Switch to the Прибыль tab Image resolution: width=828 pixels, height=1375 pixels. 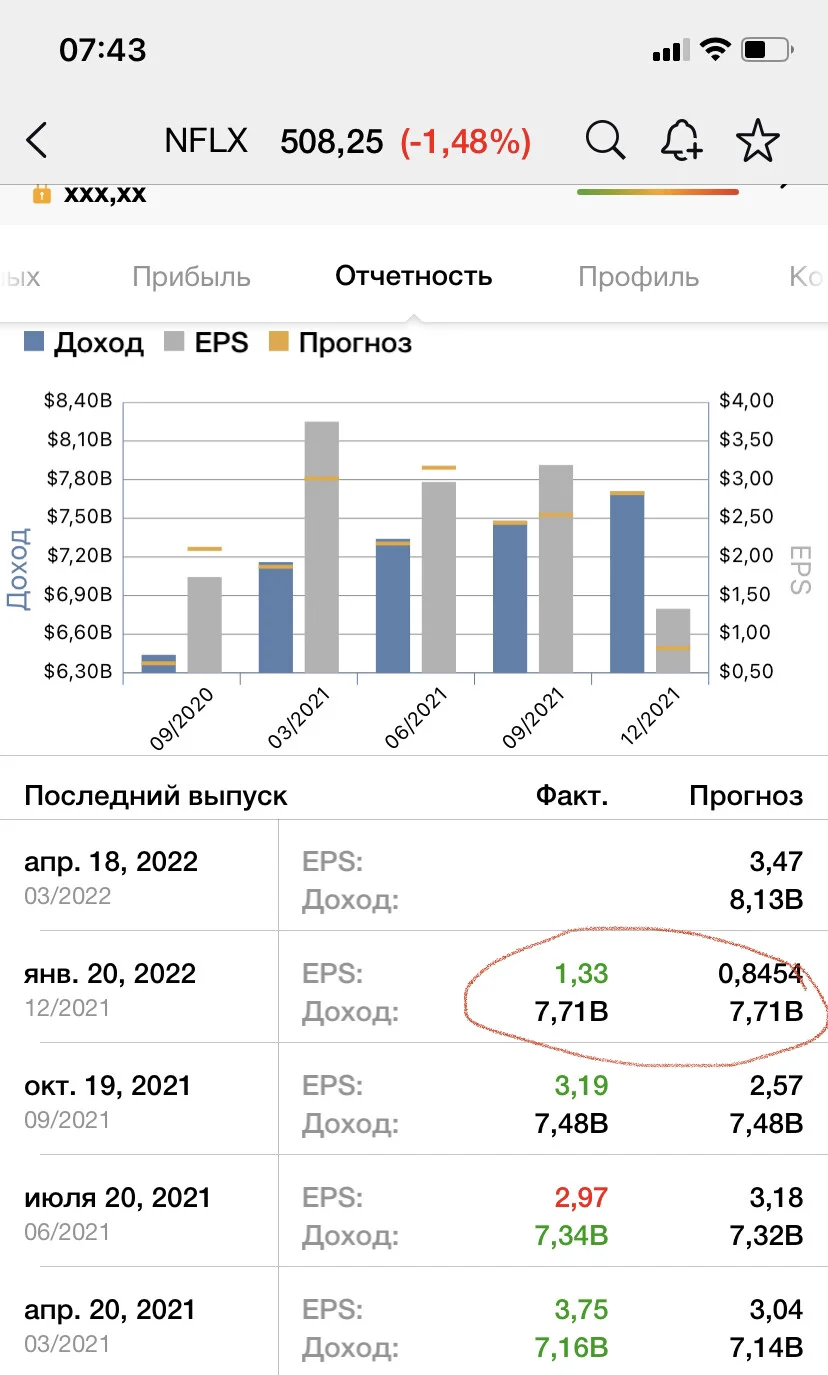point(191,277)
